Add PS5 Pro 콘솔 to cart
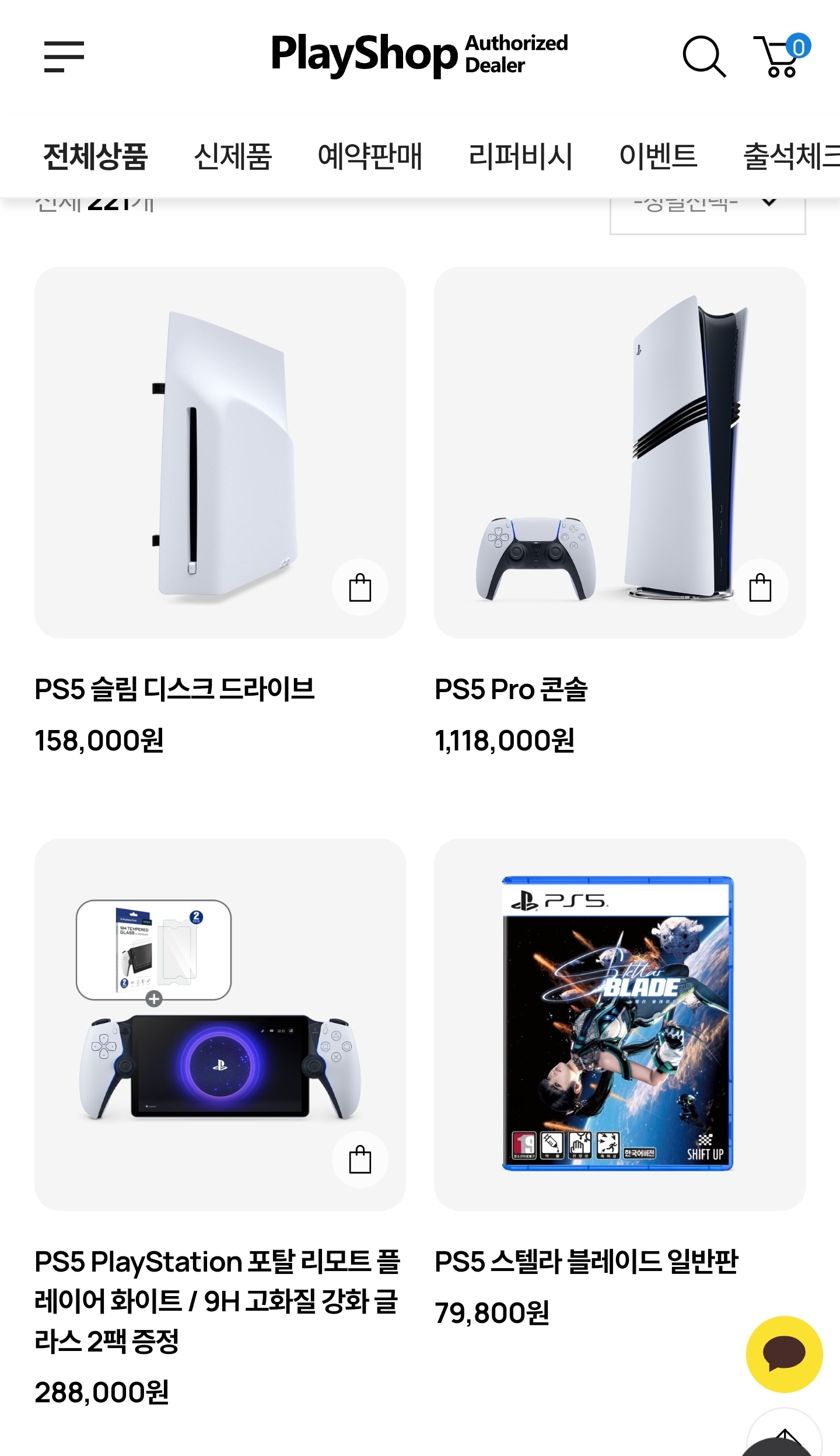Screen dimensions: 840x1456 760,587
